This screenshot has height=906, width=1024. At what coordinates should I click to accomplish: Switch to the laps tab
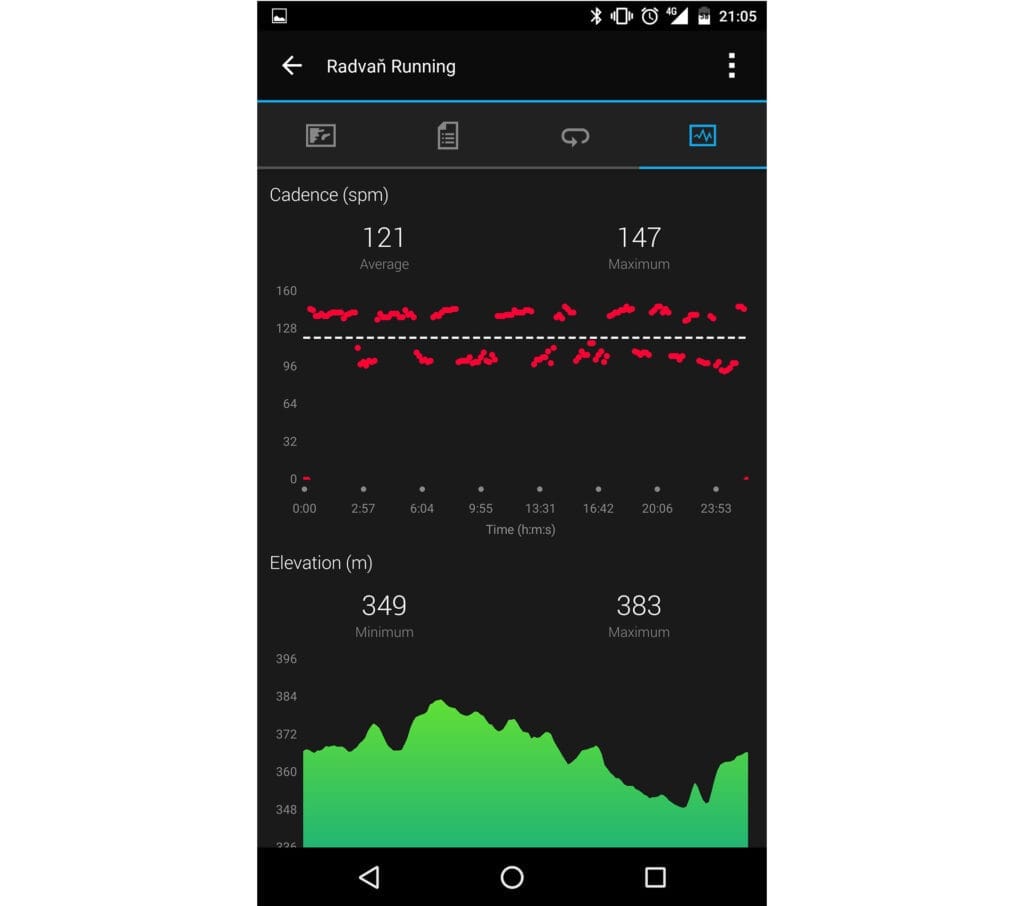(575, 136)
